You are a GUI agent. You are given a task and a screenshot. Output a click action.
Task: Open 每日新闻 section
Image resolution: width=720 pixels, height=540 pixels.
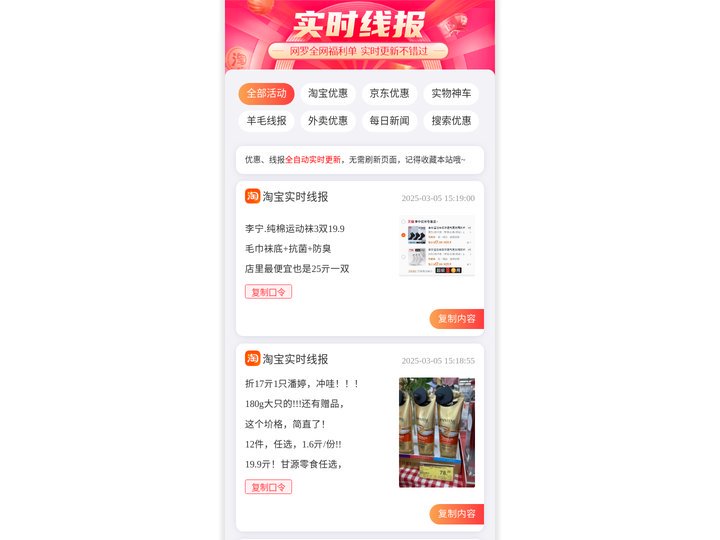pos(389,121)
